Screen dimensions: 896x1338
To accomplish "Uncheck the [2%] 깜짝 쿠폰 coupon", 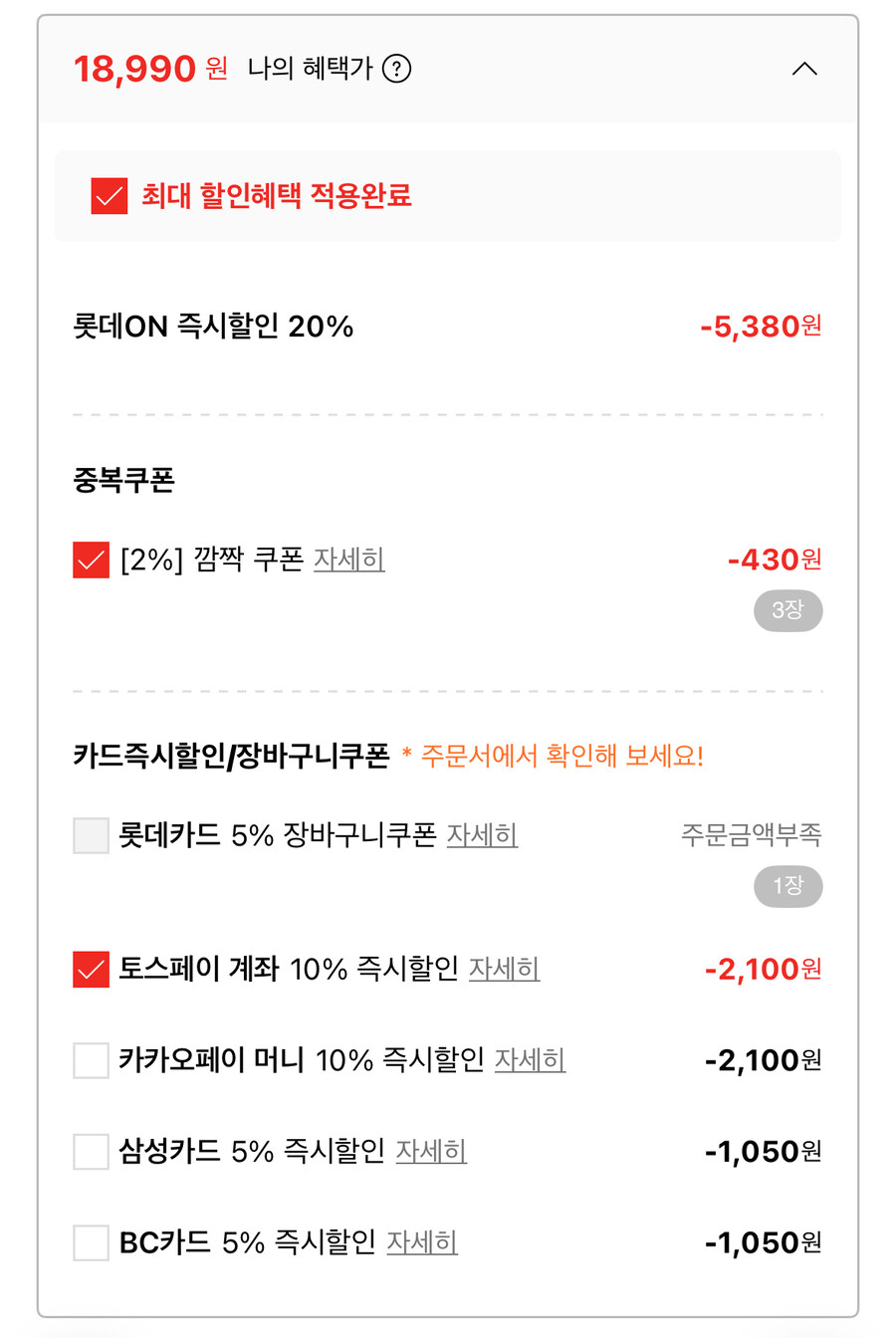I will click(x=90, y=559).
